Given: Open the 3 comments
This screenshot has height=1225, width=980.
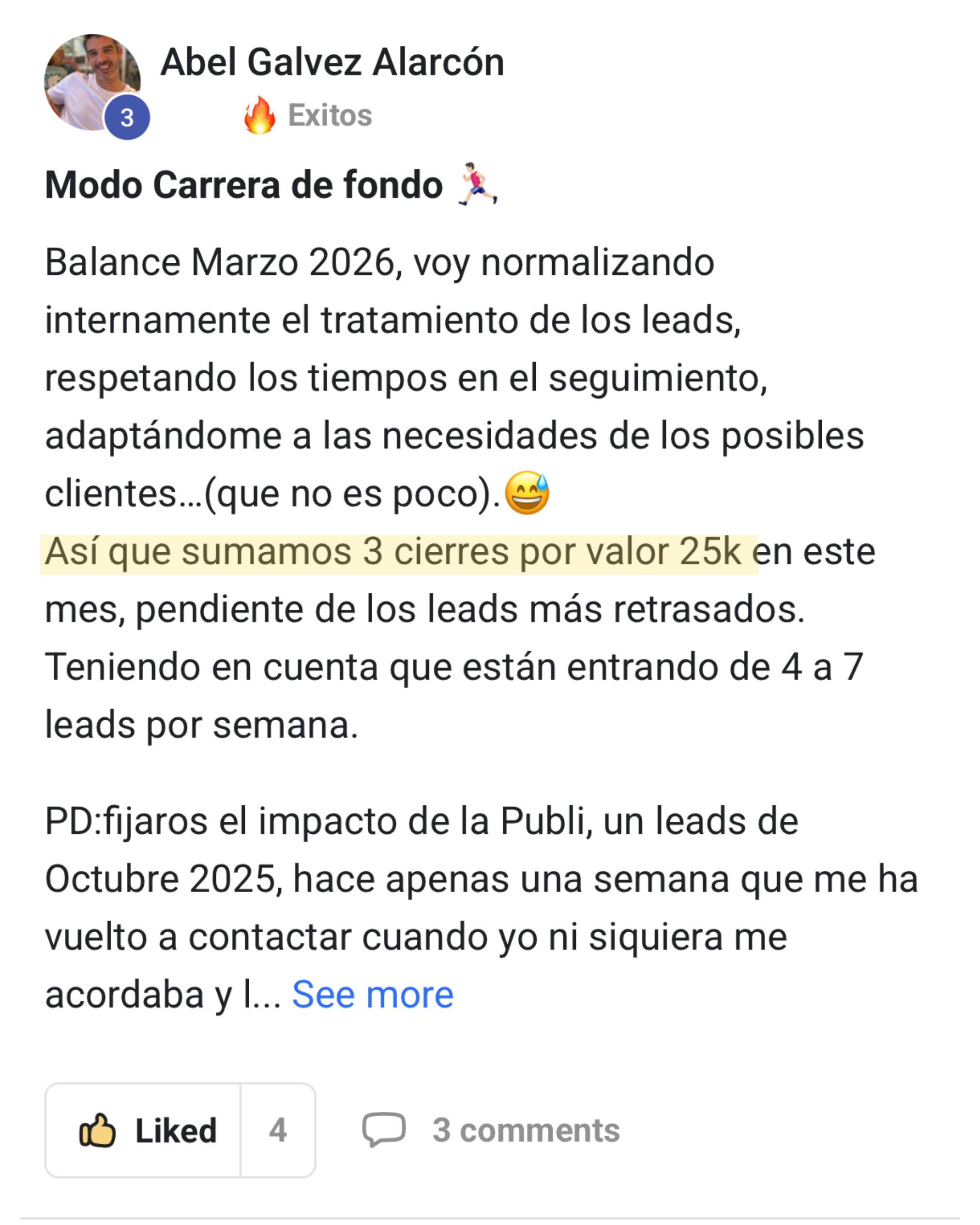Looking at the screenshot, I should pos(491,1130).
